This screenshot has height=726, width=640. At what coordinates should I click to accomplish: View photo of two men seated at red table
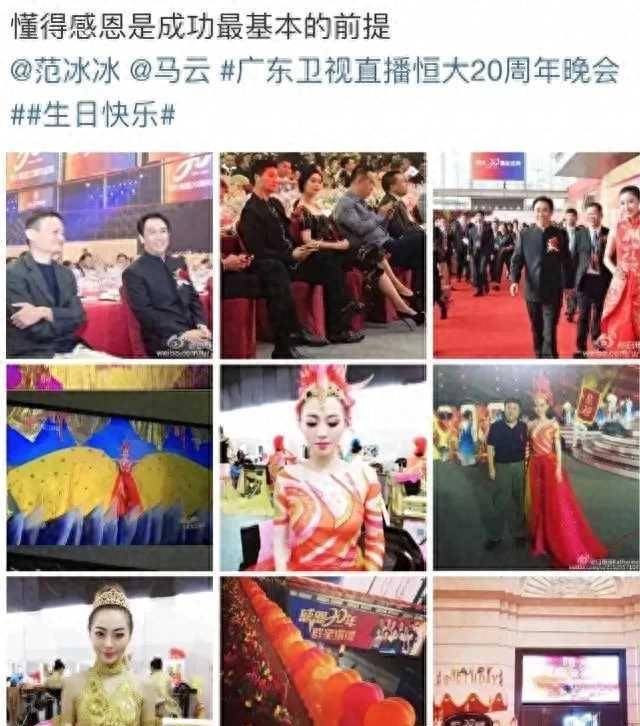(x=109, y=254)
